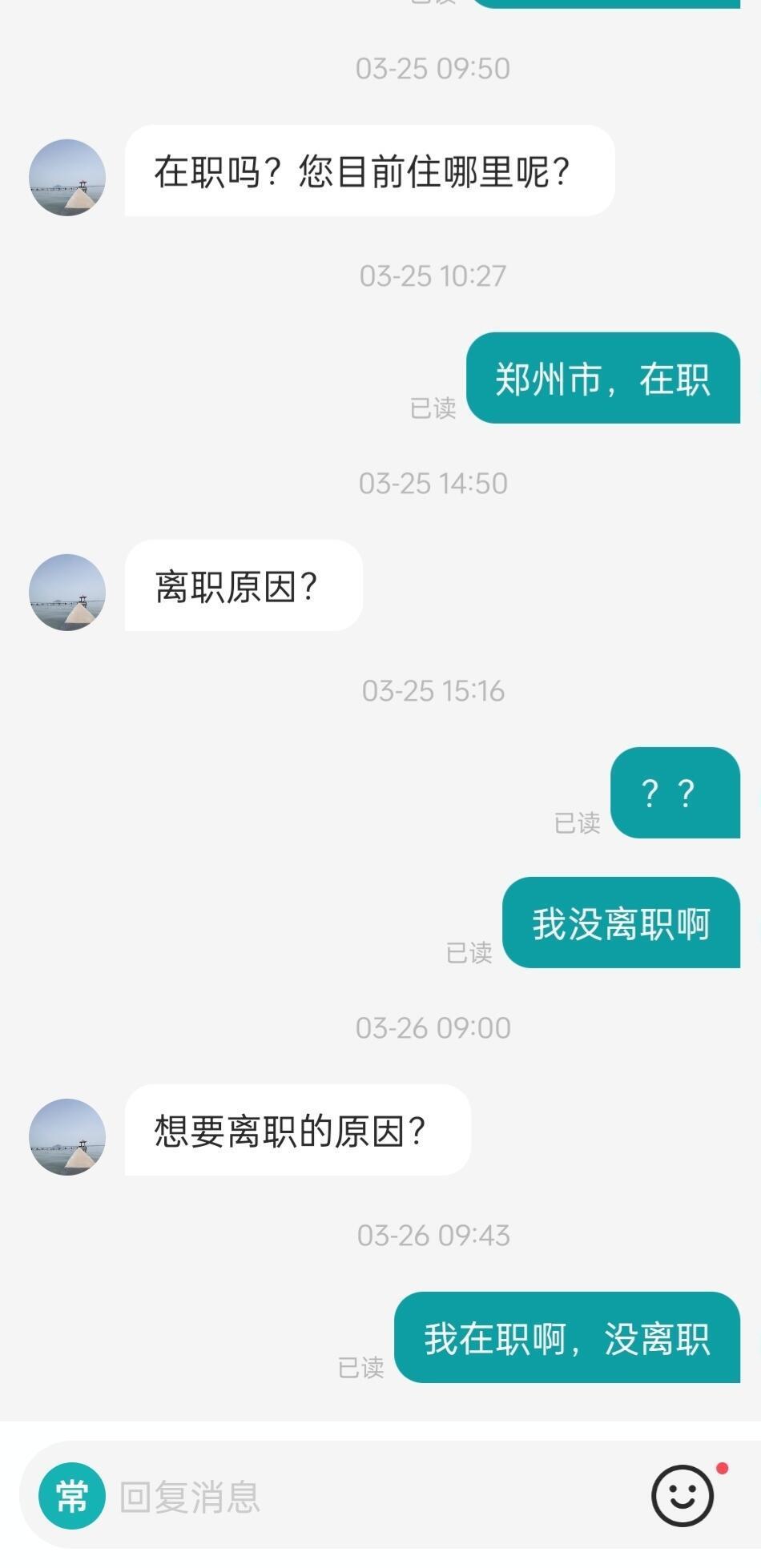Click 已读 beside 郑州市，在职
This screenshot has height=1568, width=761.
coord(433,409)
